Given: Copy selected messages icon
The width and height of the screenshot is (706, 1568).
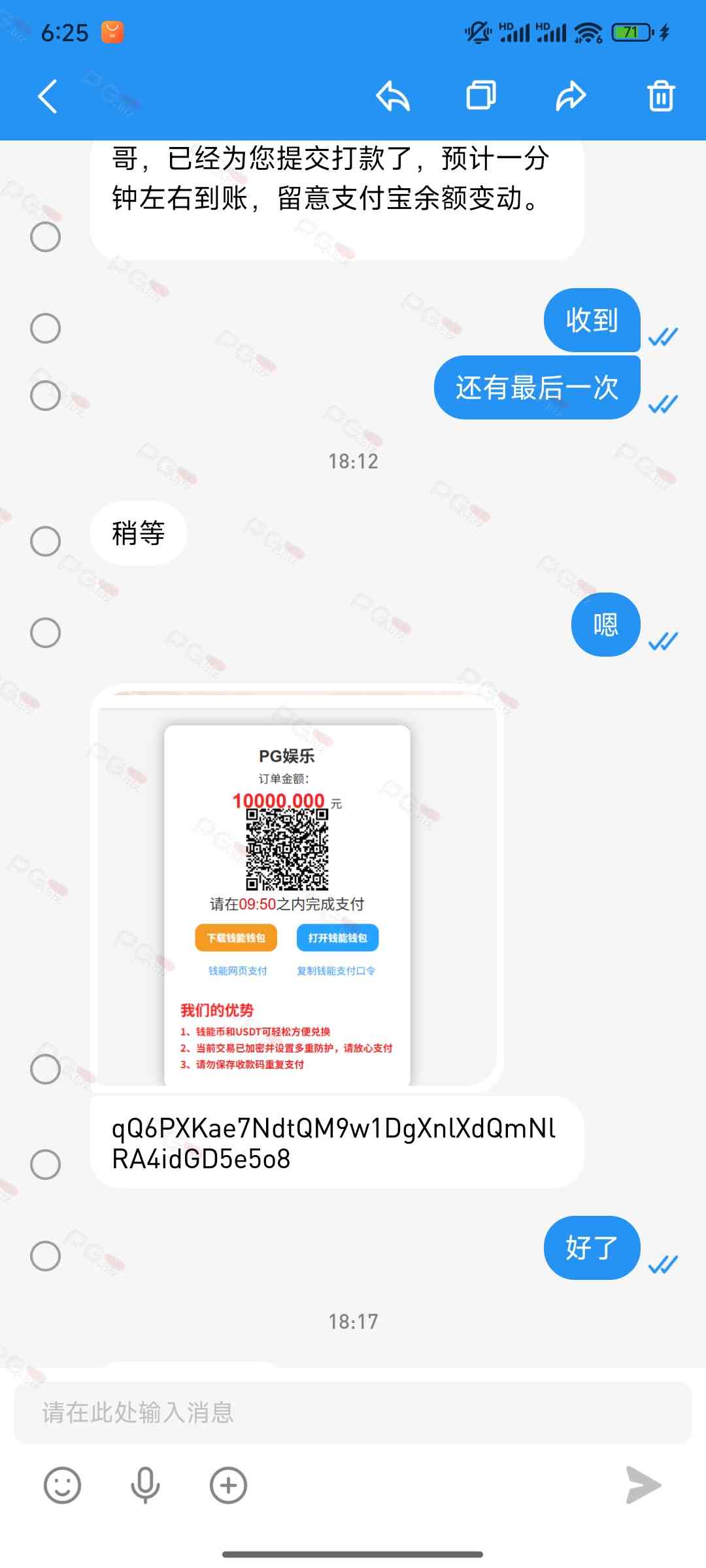Looking at the screenshot, I should 481,95.
